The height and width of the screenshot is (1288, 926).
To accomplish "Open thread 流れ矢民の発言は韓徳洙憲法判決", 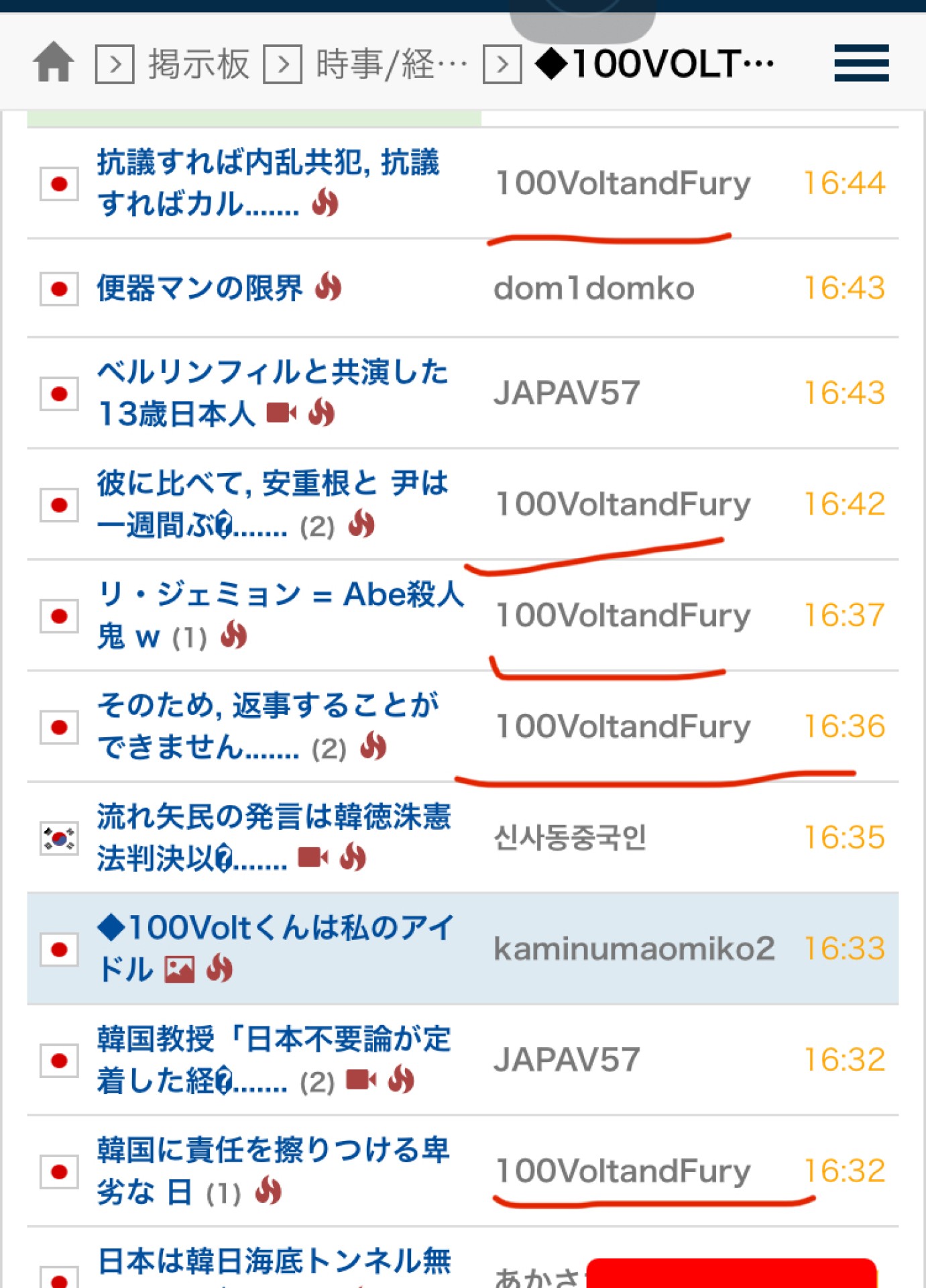I will (274, 837).
